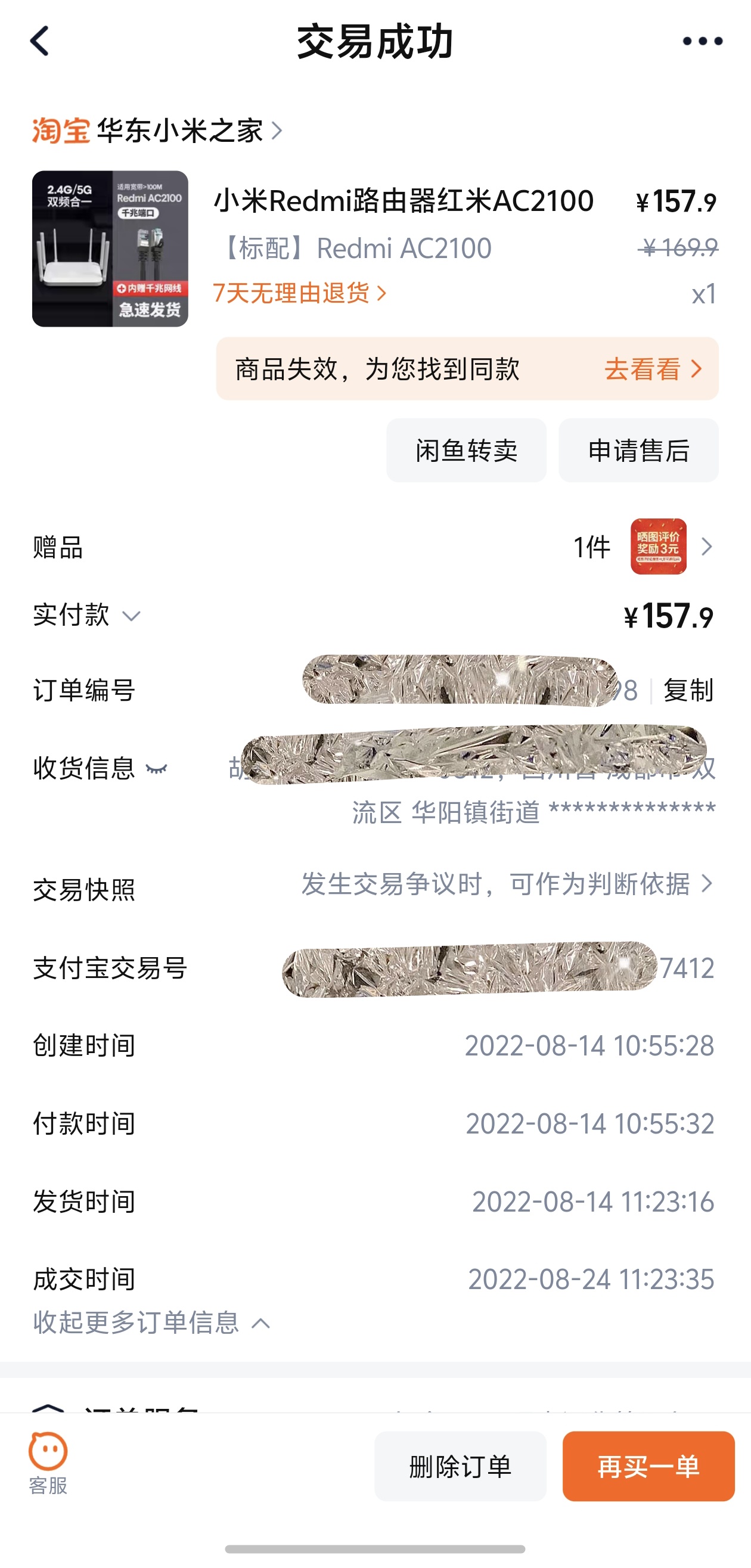This screenshot has width=751, height=1568.
Task: Tap 再买一单 to buy again
Action: 648,1467
